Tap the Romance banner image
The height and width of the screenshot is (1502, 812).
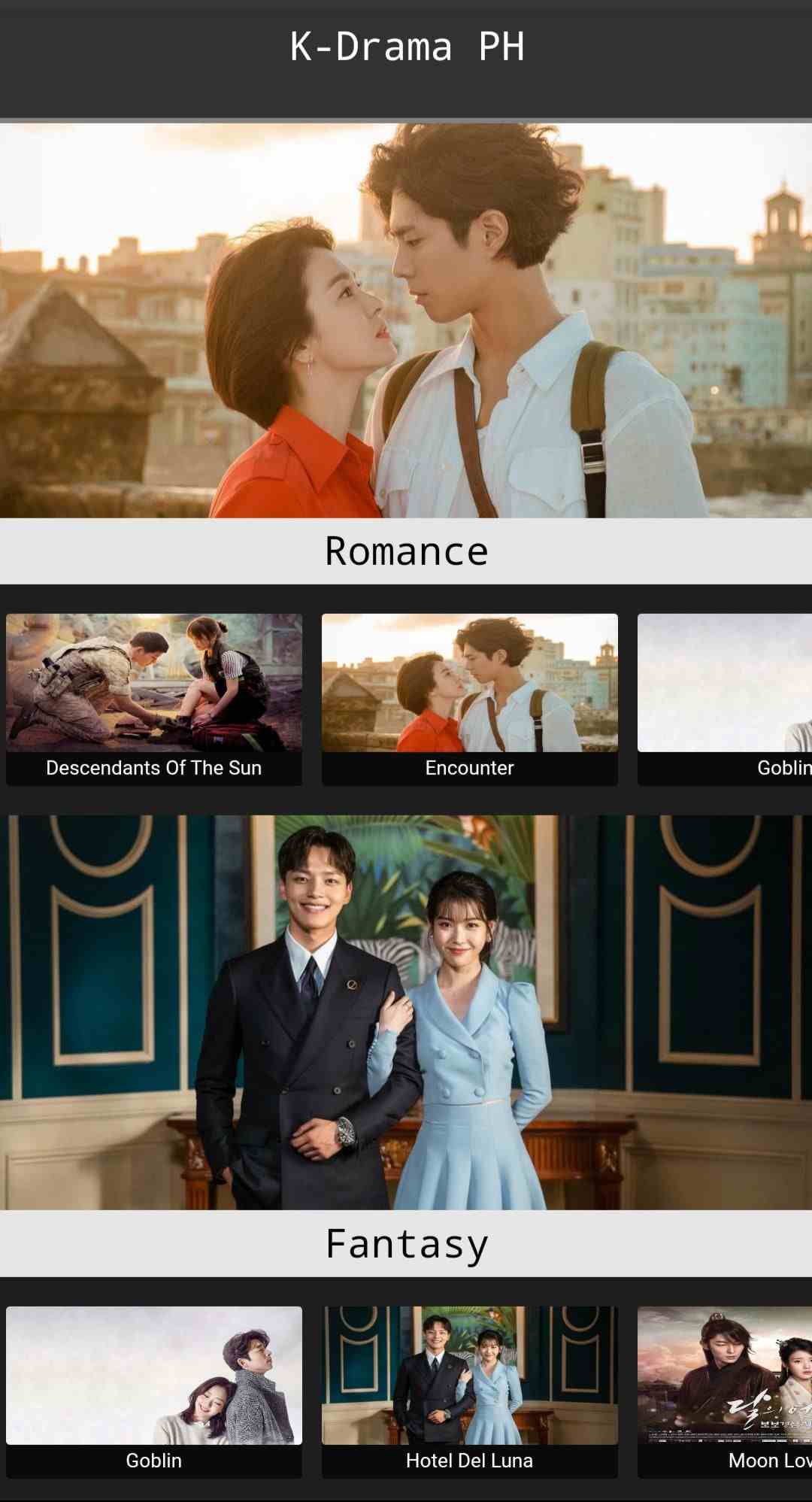point(406,321)
